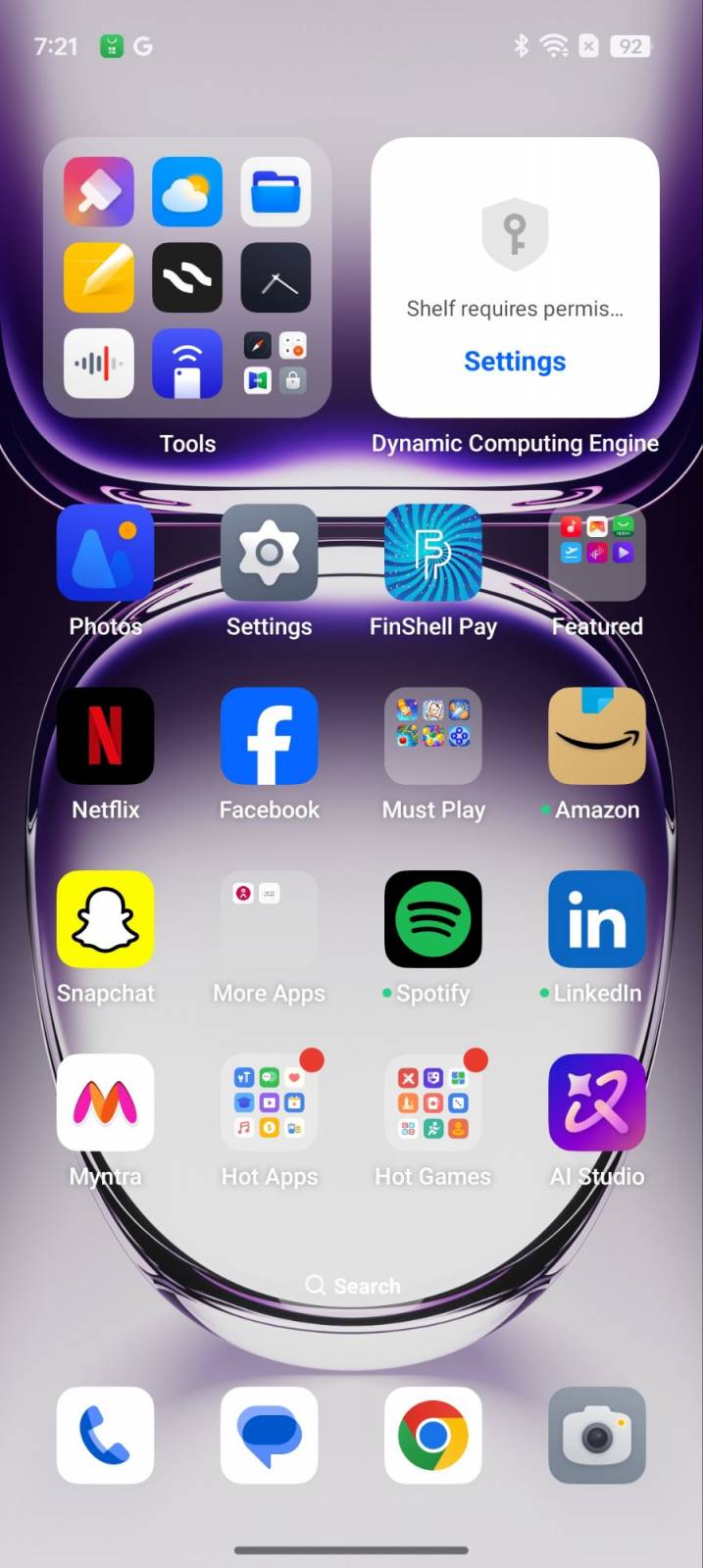The height and width of the screenshot is (1568, 703).
Task: Open Snapchat
Action: (105, 919)
